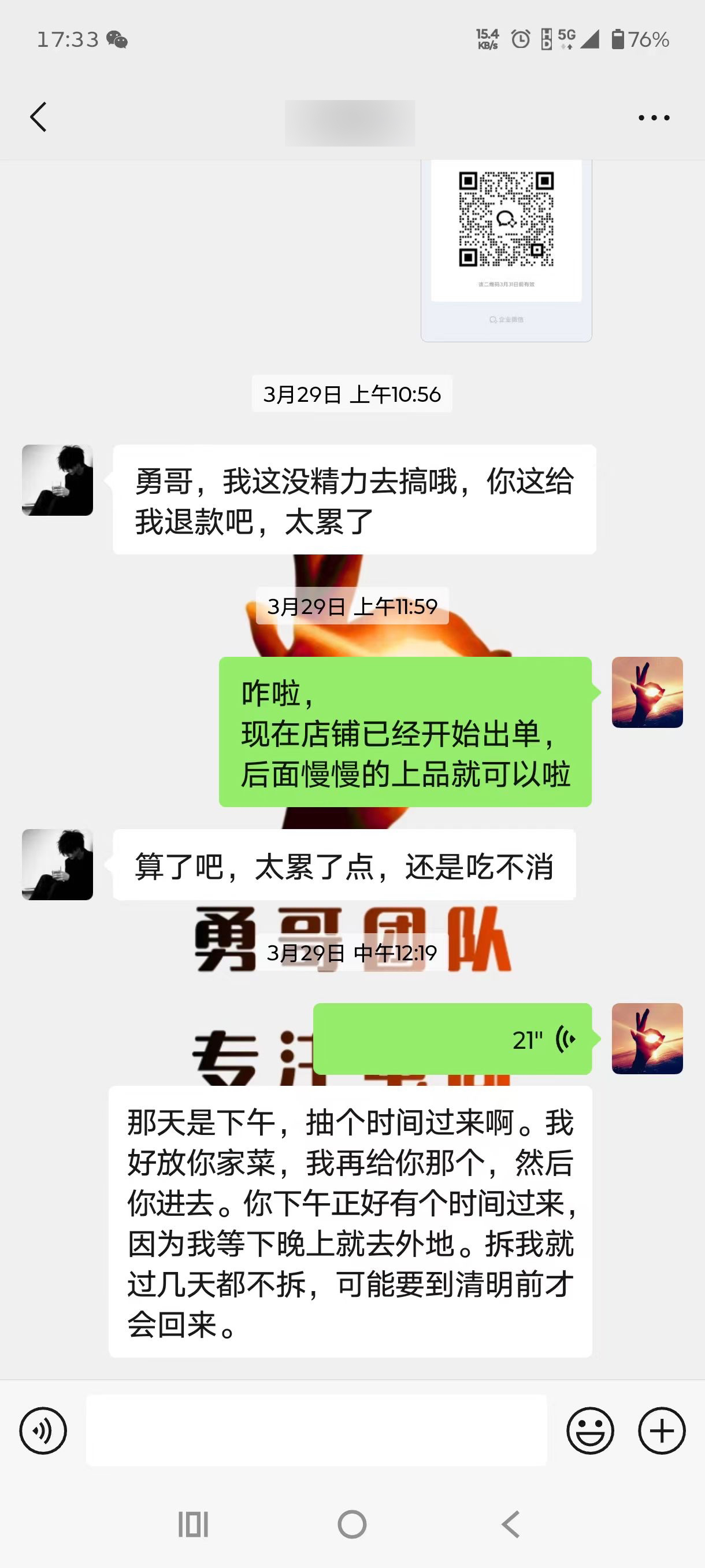The image size is (705, 1568).
Task: Open the plus attachments menu
Action: (x=661, y=1430)
